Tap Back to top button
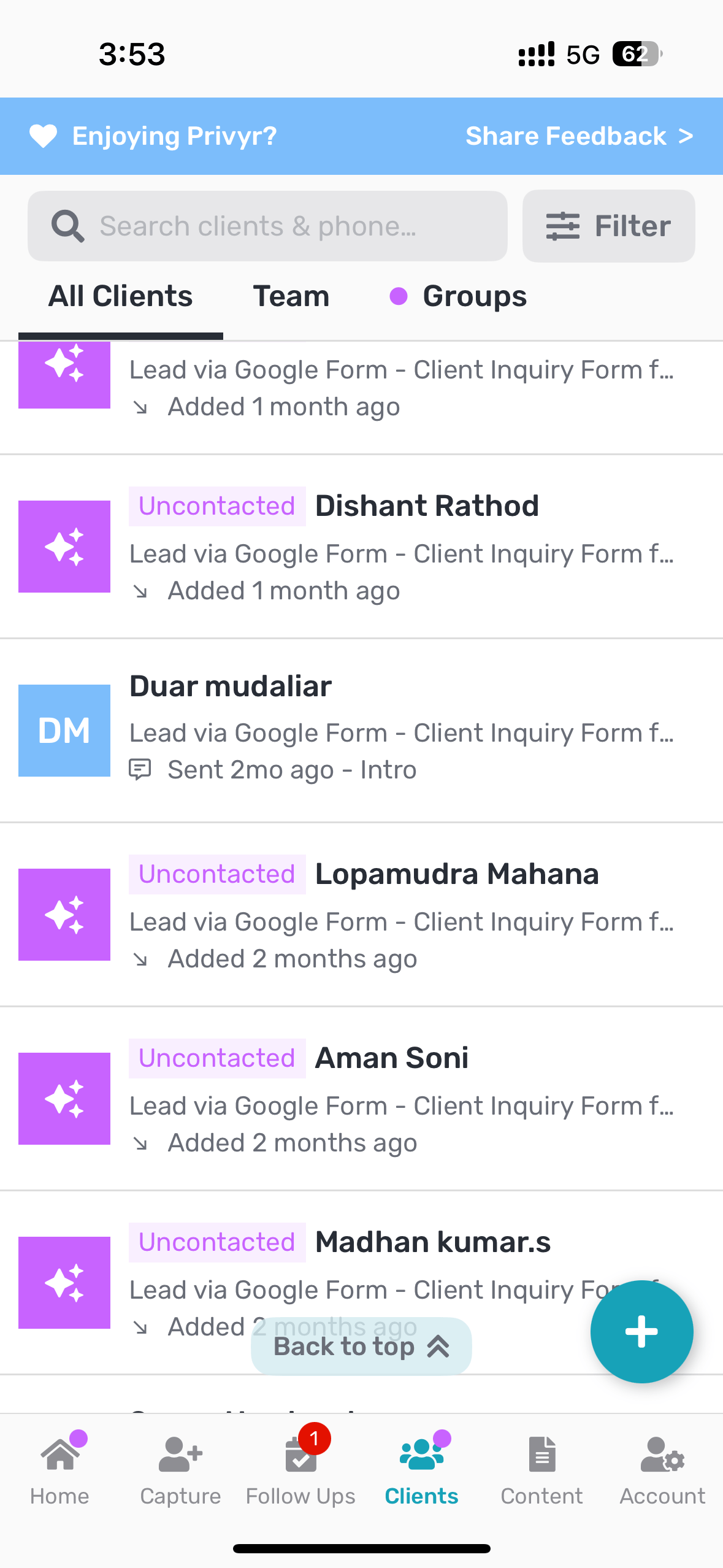Viewport: 723px width, 1568px height. (361, 1347)
